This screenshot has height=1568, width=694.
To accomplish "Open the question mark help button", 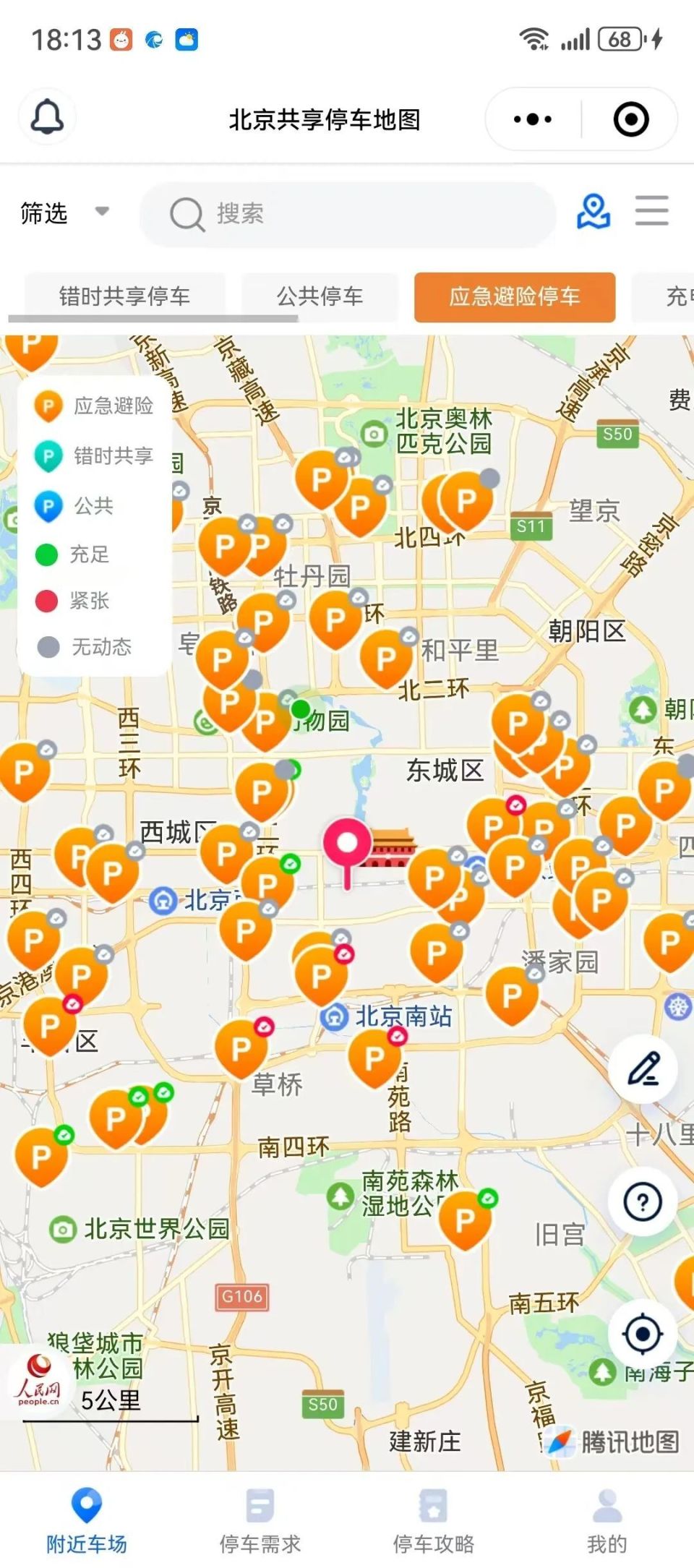I will pyautogui.click(x=643, y=1195).
